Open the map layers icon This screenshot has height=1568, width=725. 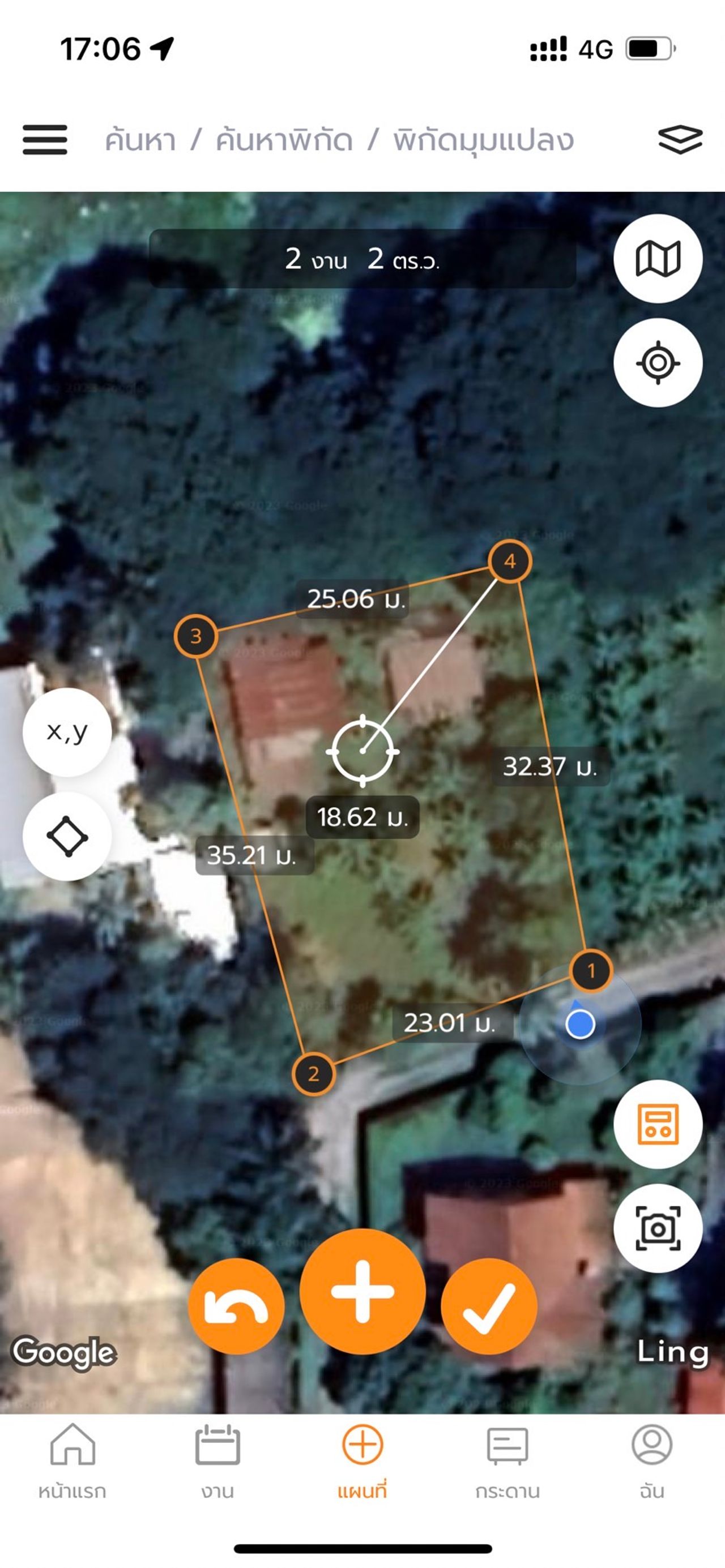pos(680,139)
